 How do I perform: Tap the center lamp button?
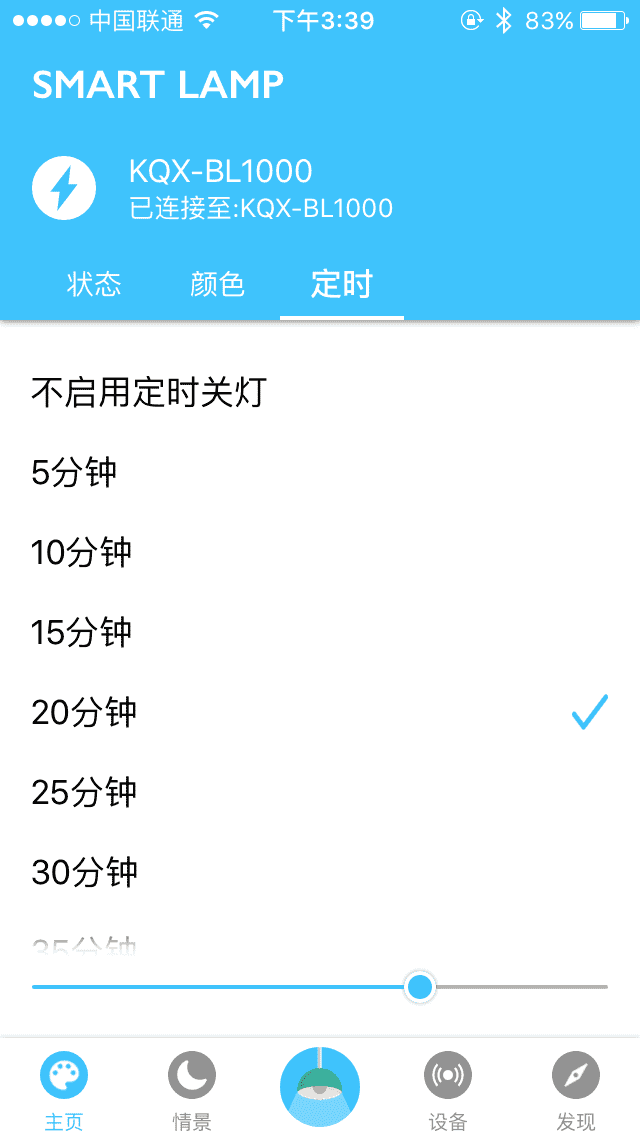(320, 1086)
